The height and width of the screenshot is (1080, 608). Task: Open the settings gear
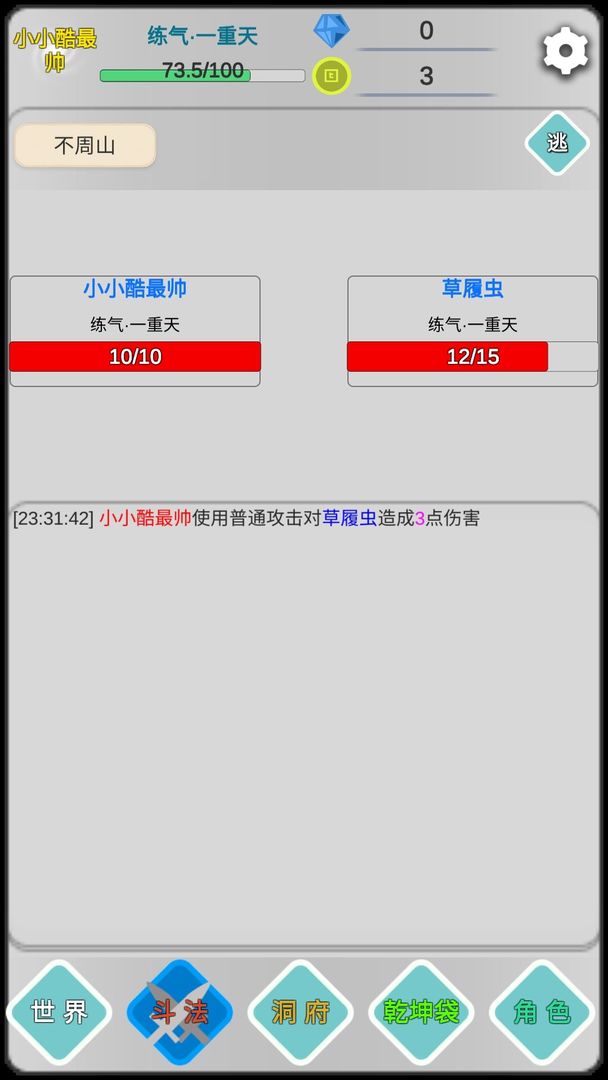point(566,51)
